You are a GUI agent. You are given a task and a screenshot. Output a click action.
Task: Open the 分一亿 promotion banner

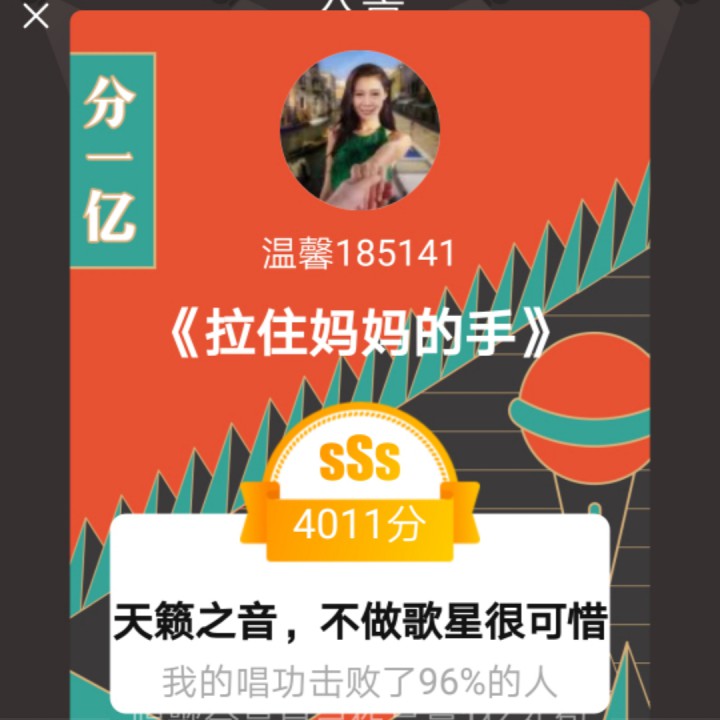(111, 162)
